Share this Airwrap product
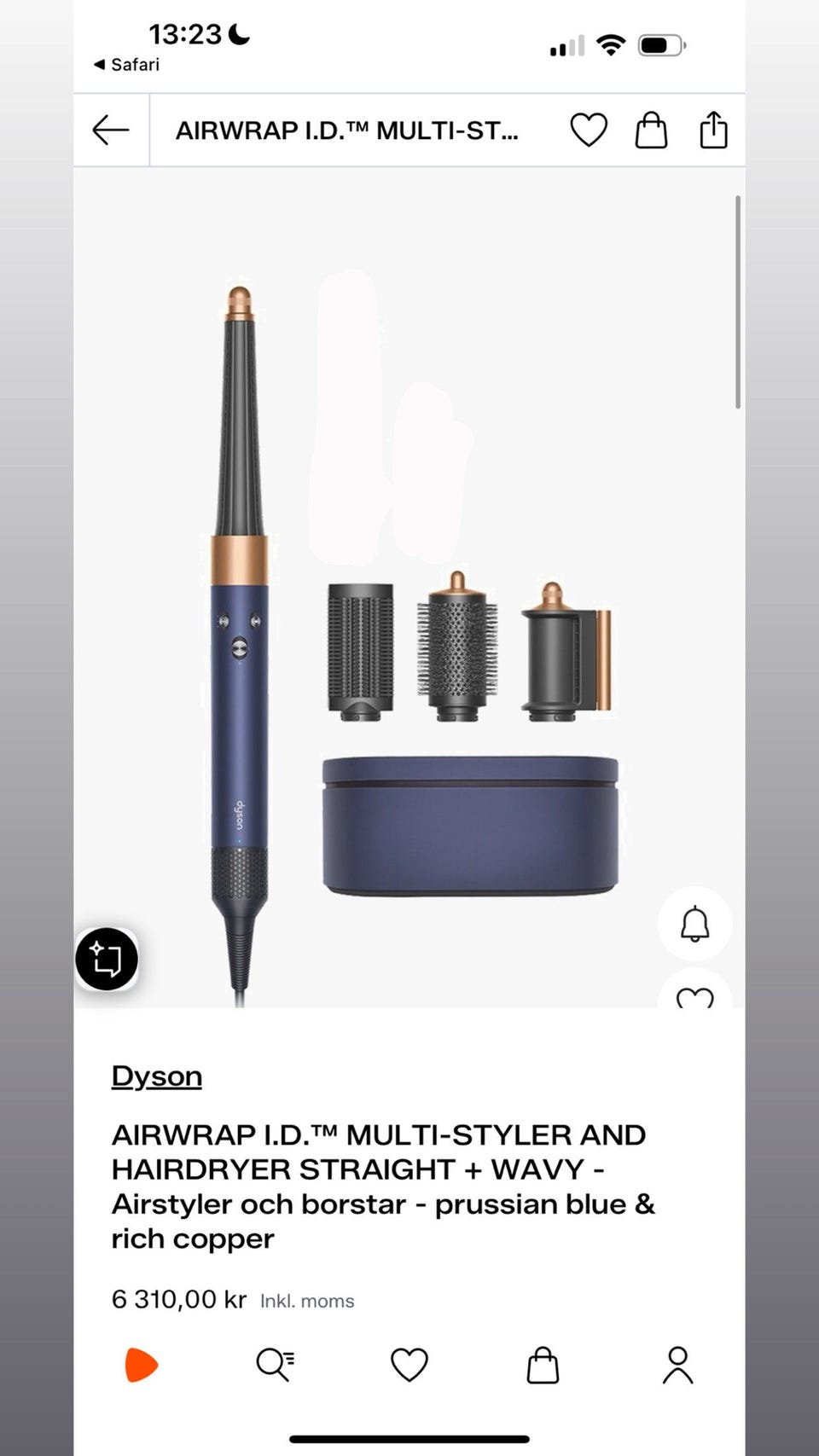Screen dimensions: 819x1456 [713, 130]
